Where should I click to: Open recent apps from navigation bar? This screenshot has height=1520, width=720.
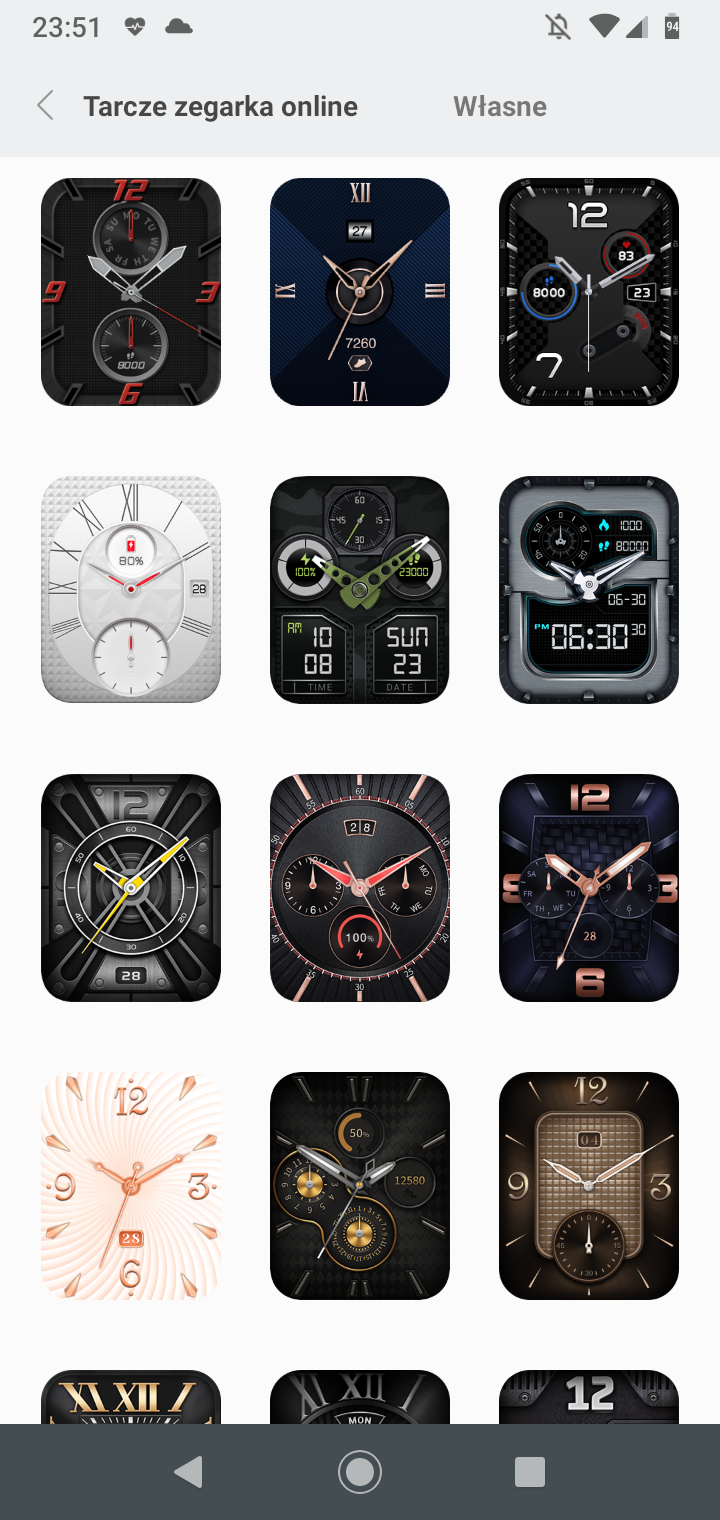pos(530,1471)
